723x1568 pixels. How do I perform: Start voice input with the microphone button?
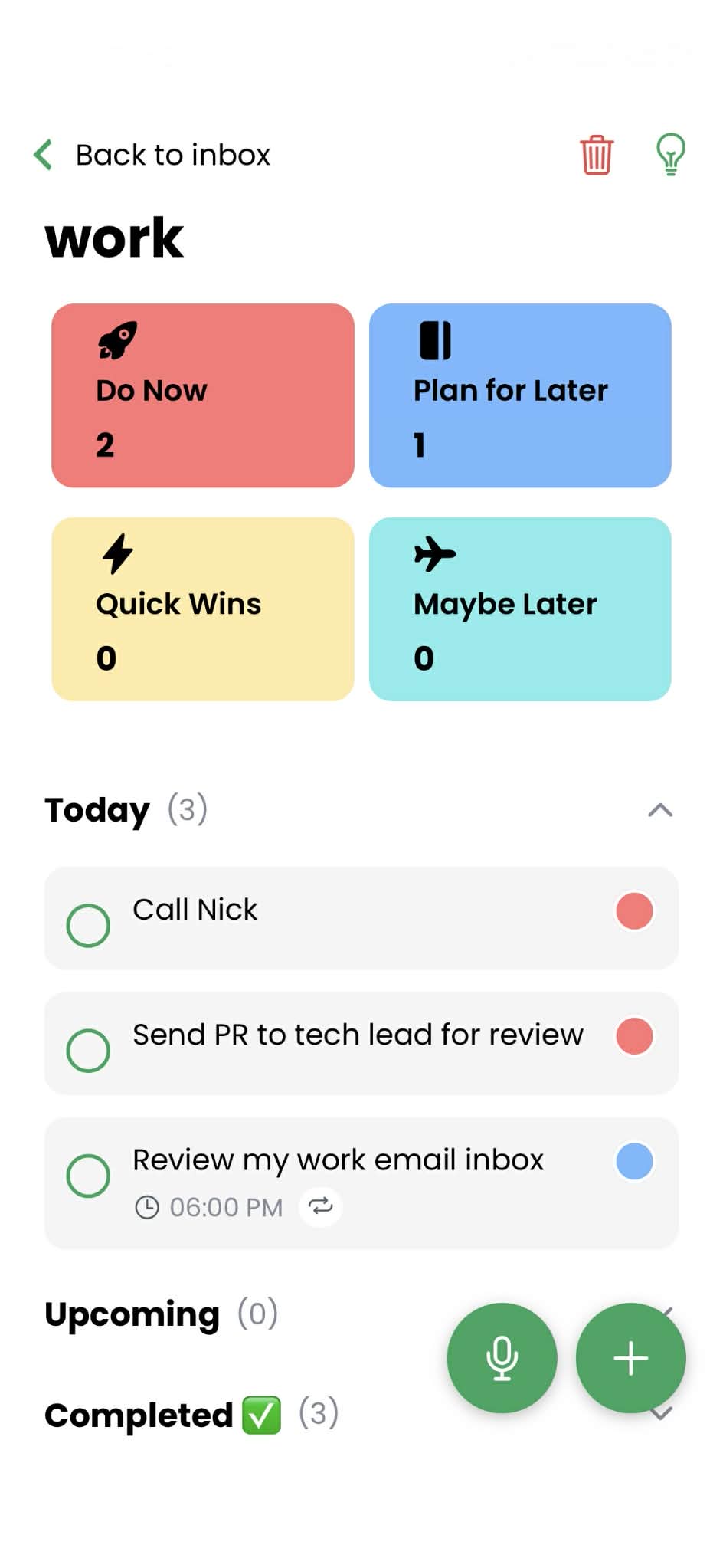[x=502, y=1358]
